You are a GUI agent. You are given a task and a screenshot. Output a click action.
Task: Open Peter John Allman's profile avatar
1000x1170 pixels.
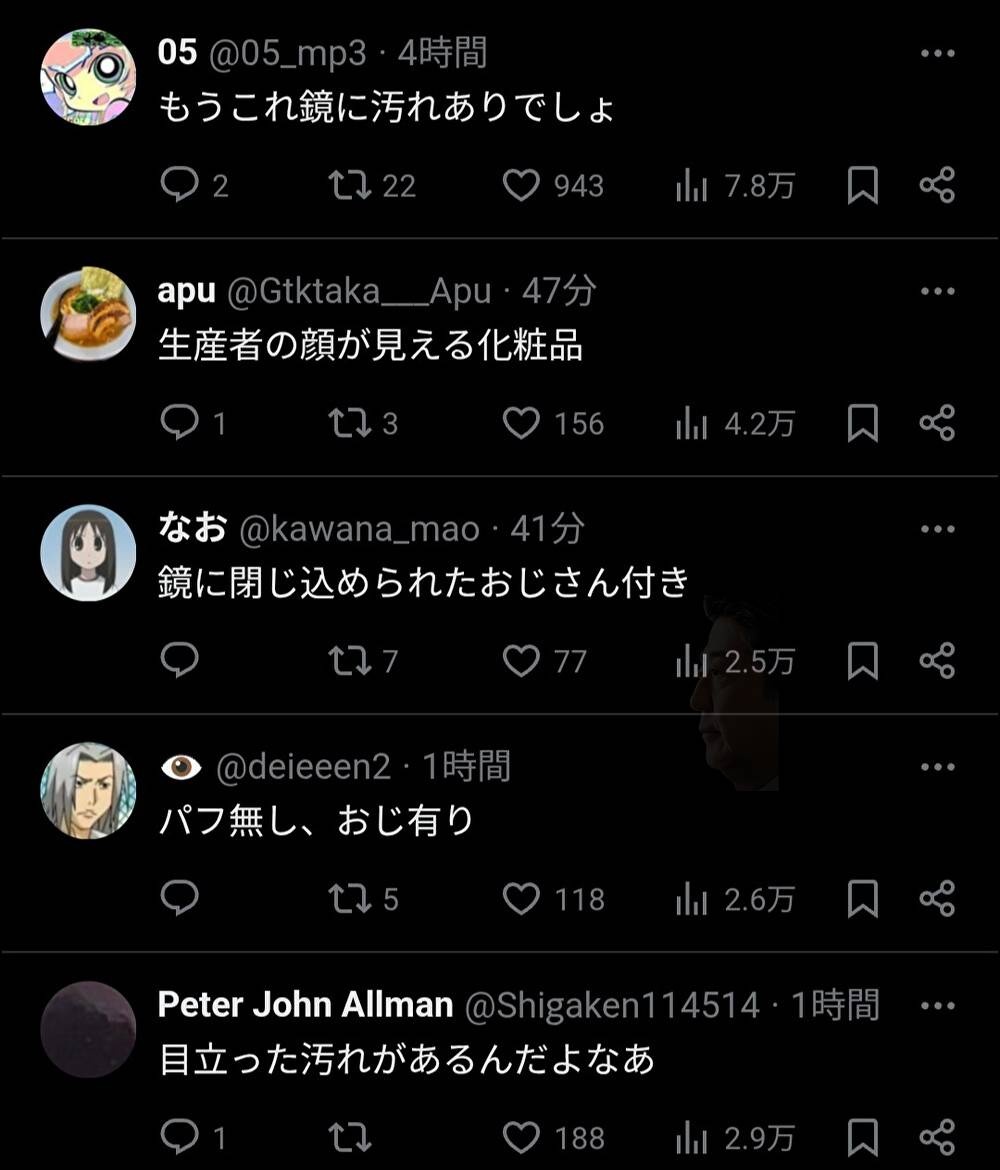click(x=88, y=1029)
